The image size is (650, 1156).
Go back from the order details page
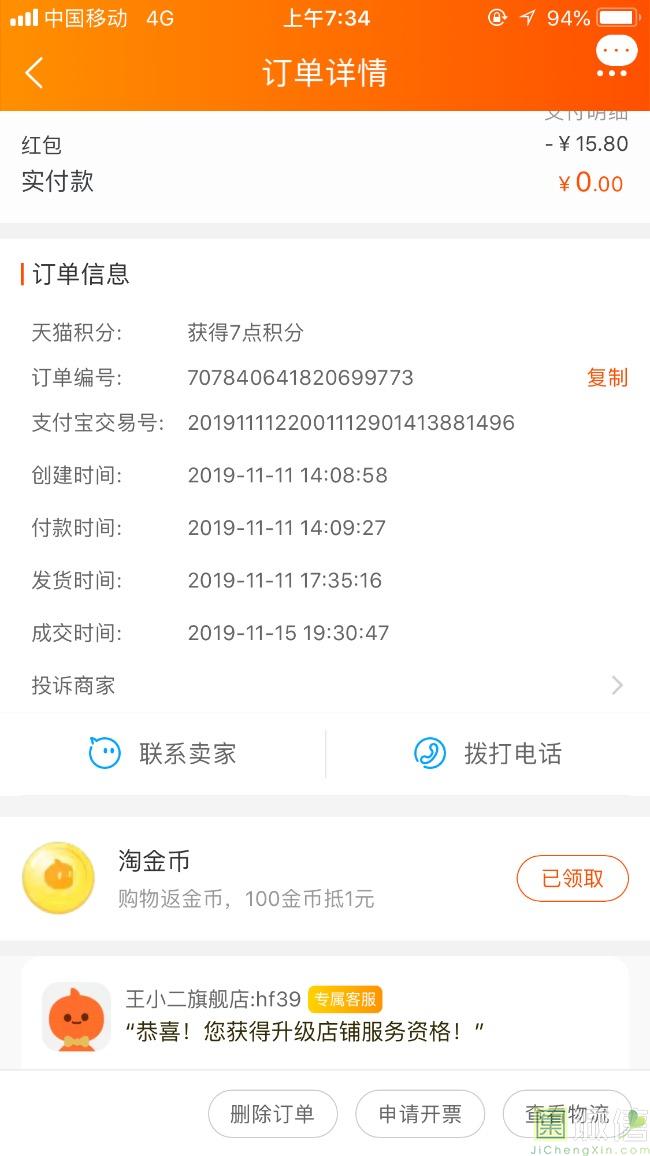(35, 73)
